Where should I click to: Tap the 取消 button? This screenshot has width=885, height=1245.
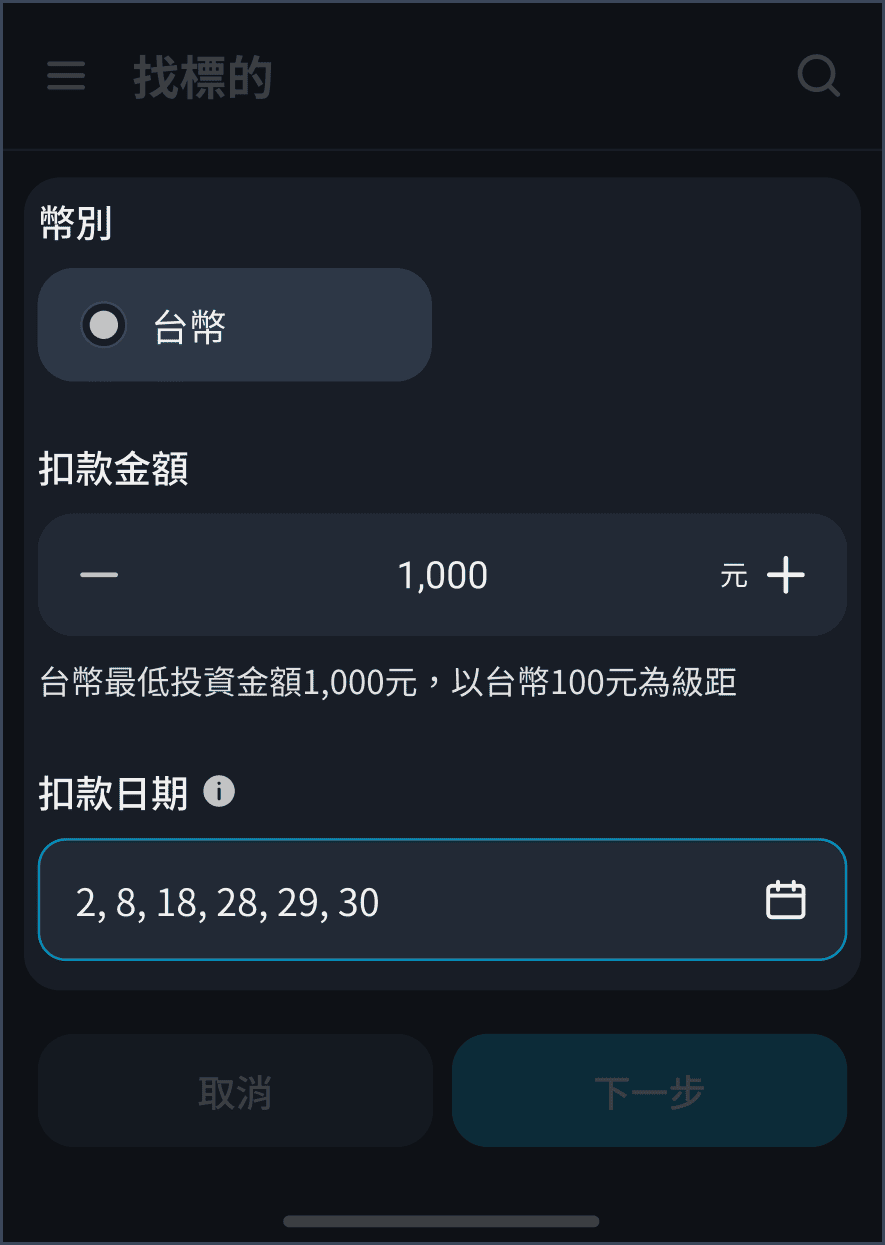[235, 1091]
